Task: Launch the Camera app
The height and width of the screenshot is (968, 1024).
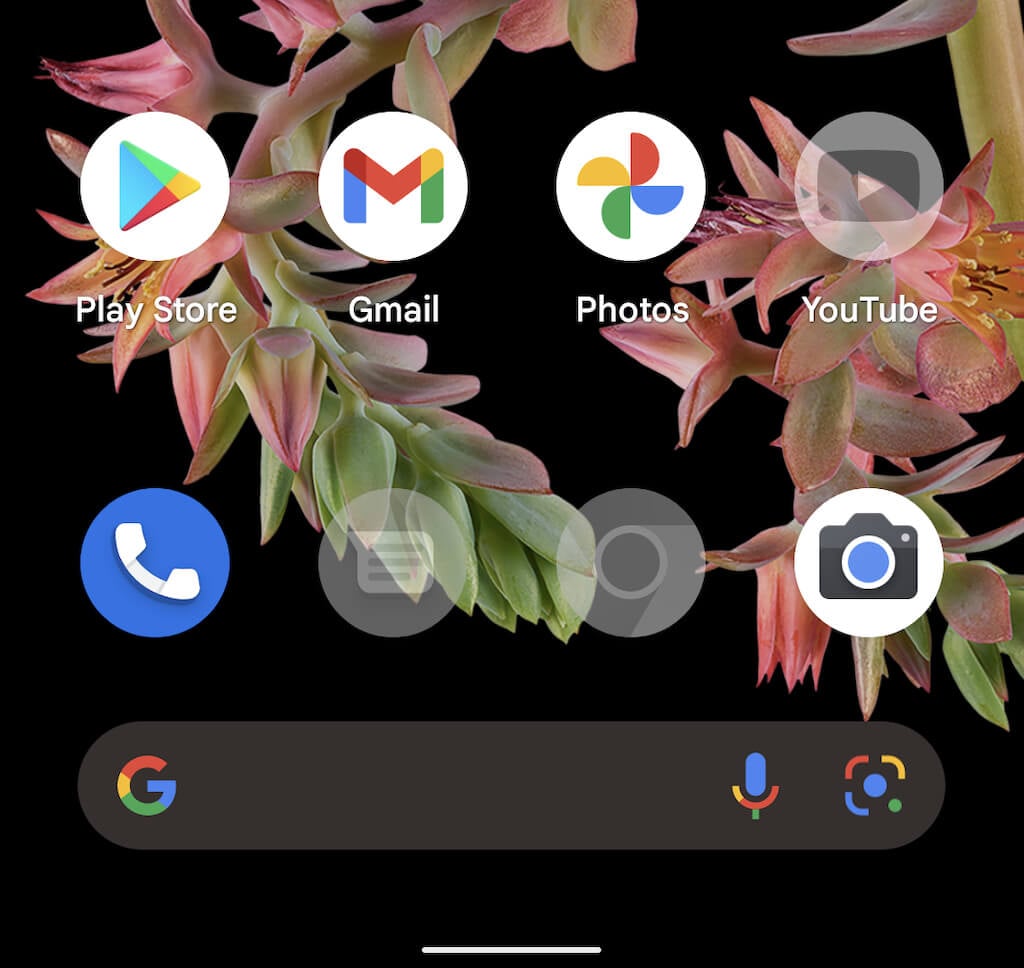Action: point(869,563)
